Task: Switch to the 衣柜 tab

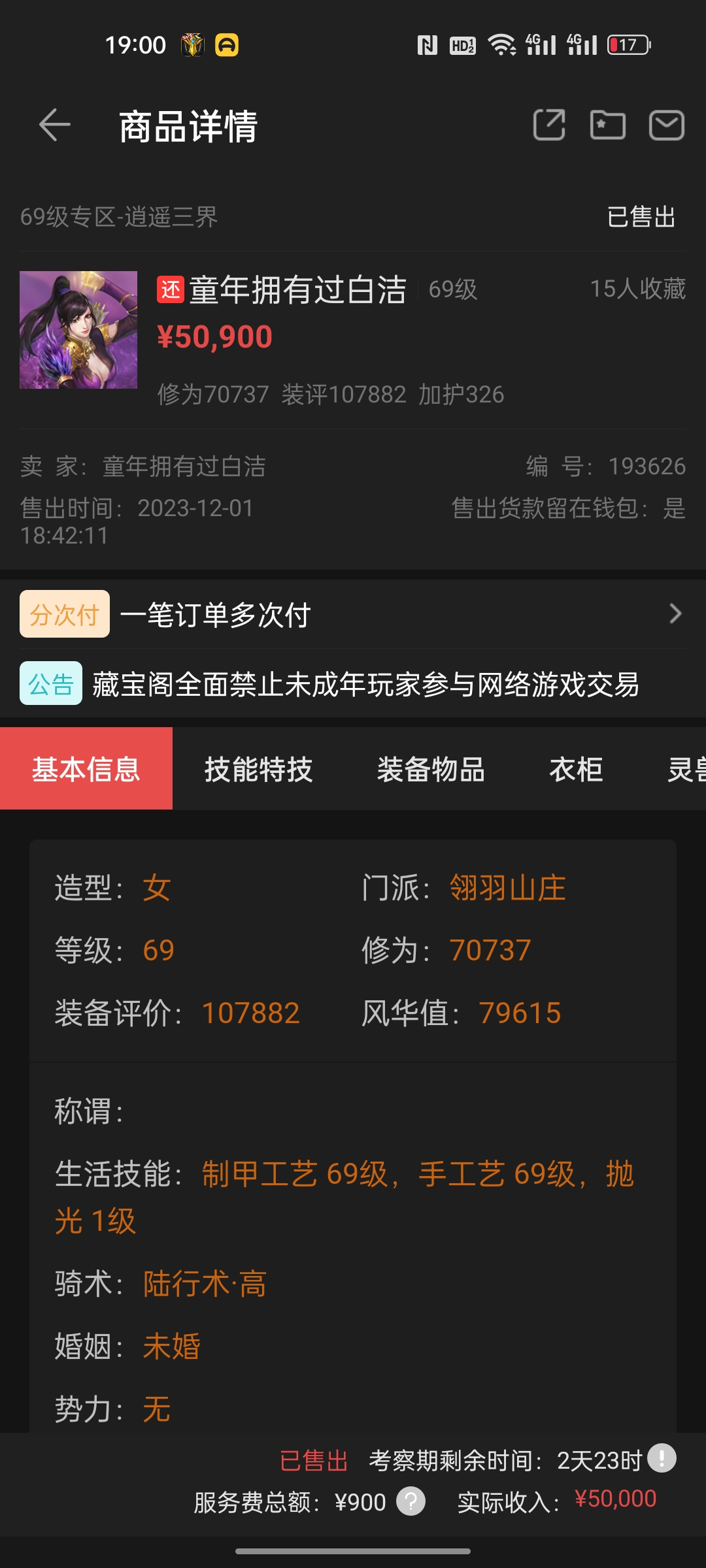Action: pyautogui.click(x=575, y=769)
